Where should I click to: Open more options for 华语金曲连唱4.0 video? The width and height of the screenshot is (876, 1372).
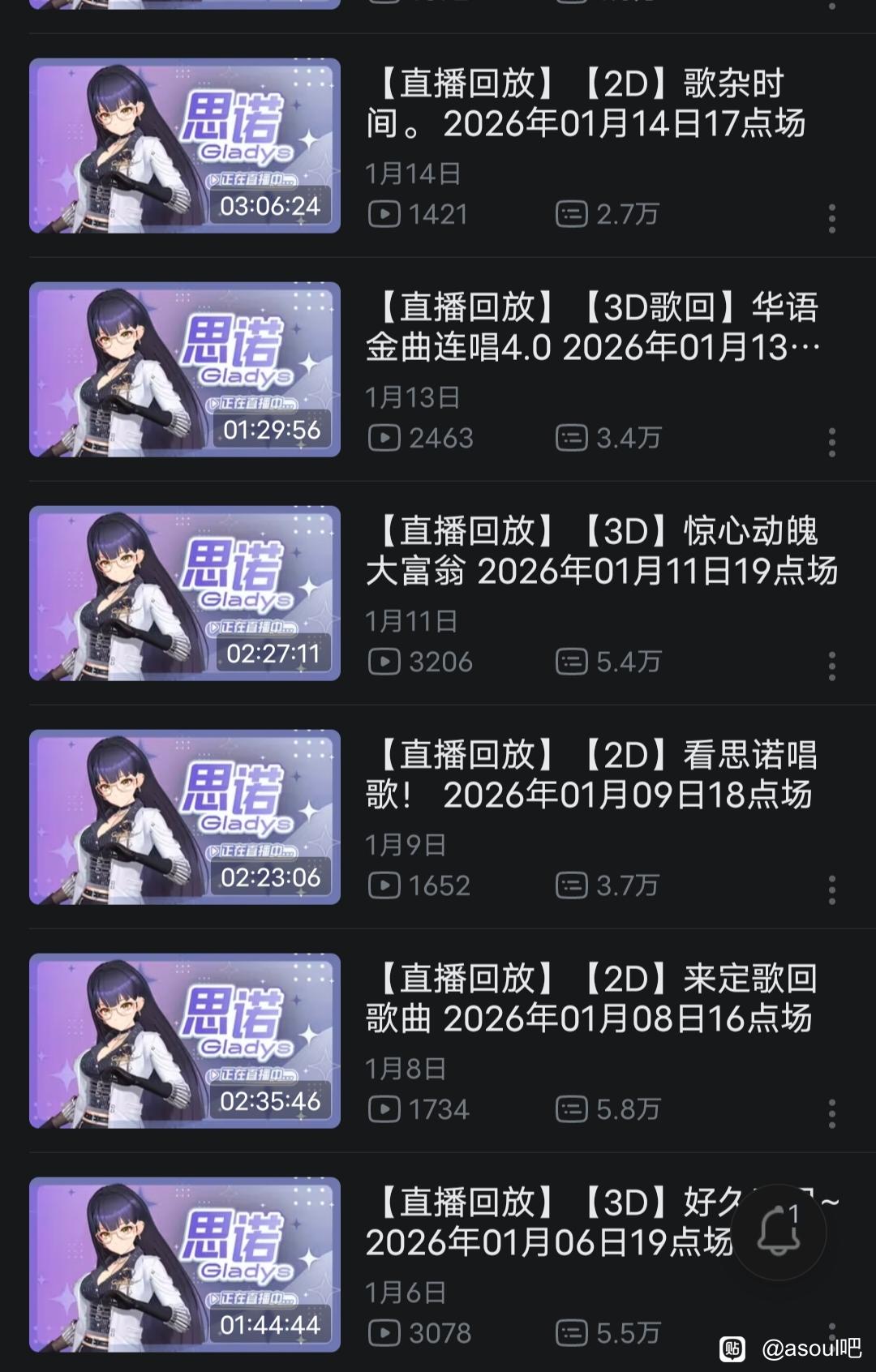[831, 443]
